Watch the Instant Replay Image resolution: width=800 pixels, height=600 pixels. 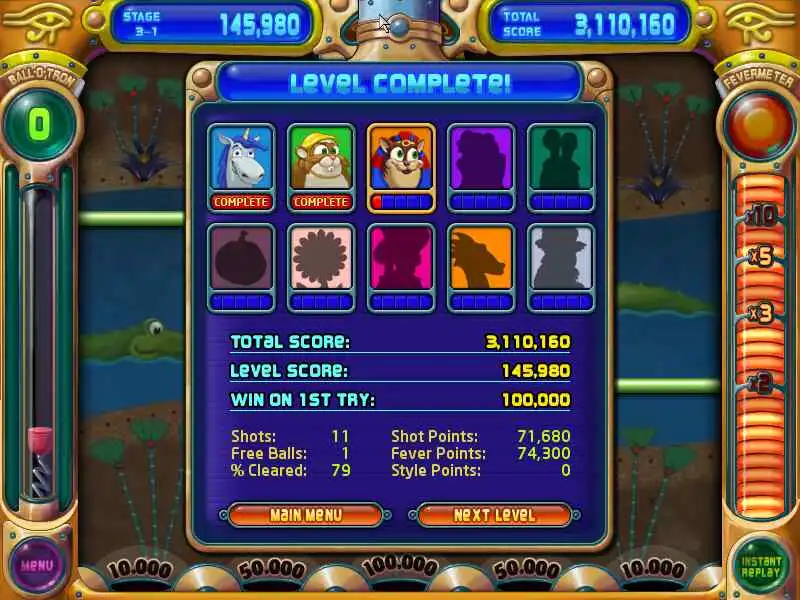(761, 565)
